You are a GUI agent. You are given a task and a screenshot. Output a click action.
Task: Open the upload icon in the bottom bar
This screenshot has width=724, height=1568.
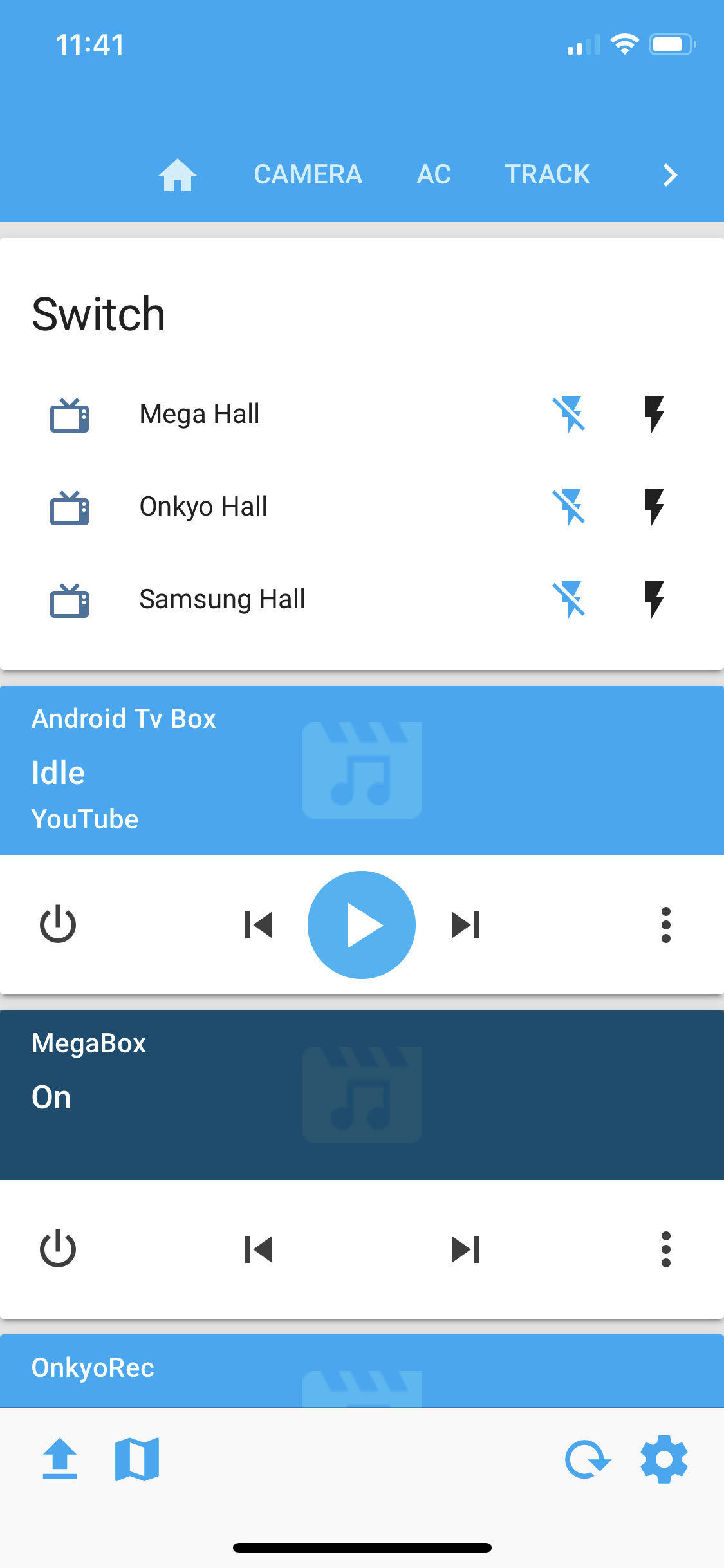pos(60,1459)
